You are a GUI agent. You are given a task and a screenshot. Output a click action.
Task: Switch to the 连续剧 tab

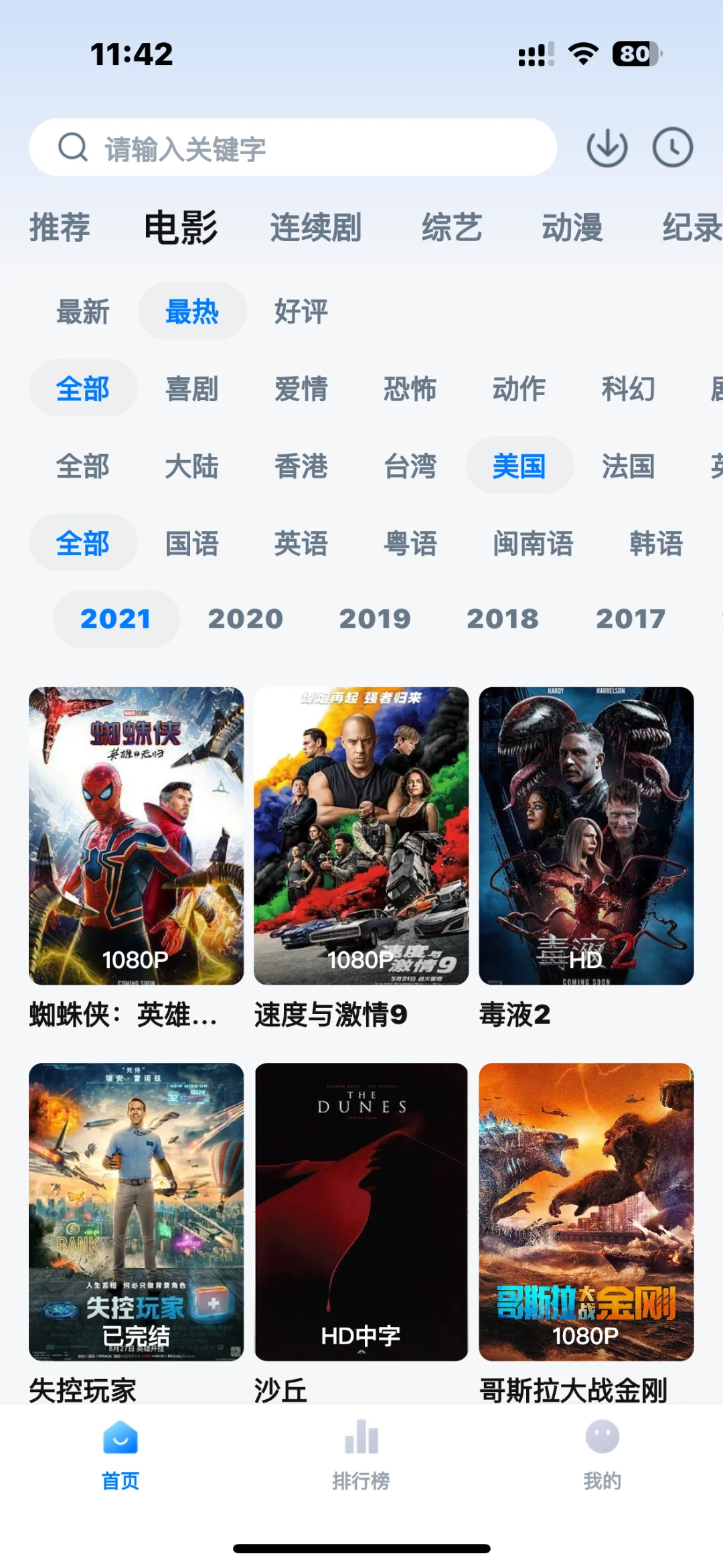pos(315,227)
